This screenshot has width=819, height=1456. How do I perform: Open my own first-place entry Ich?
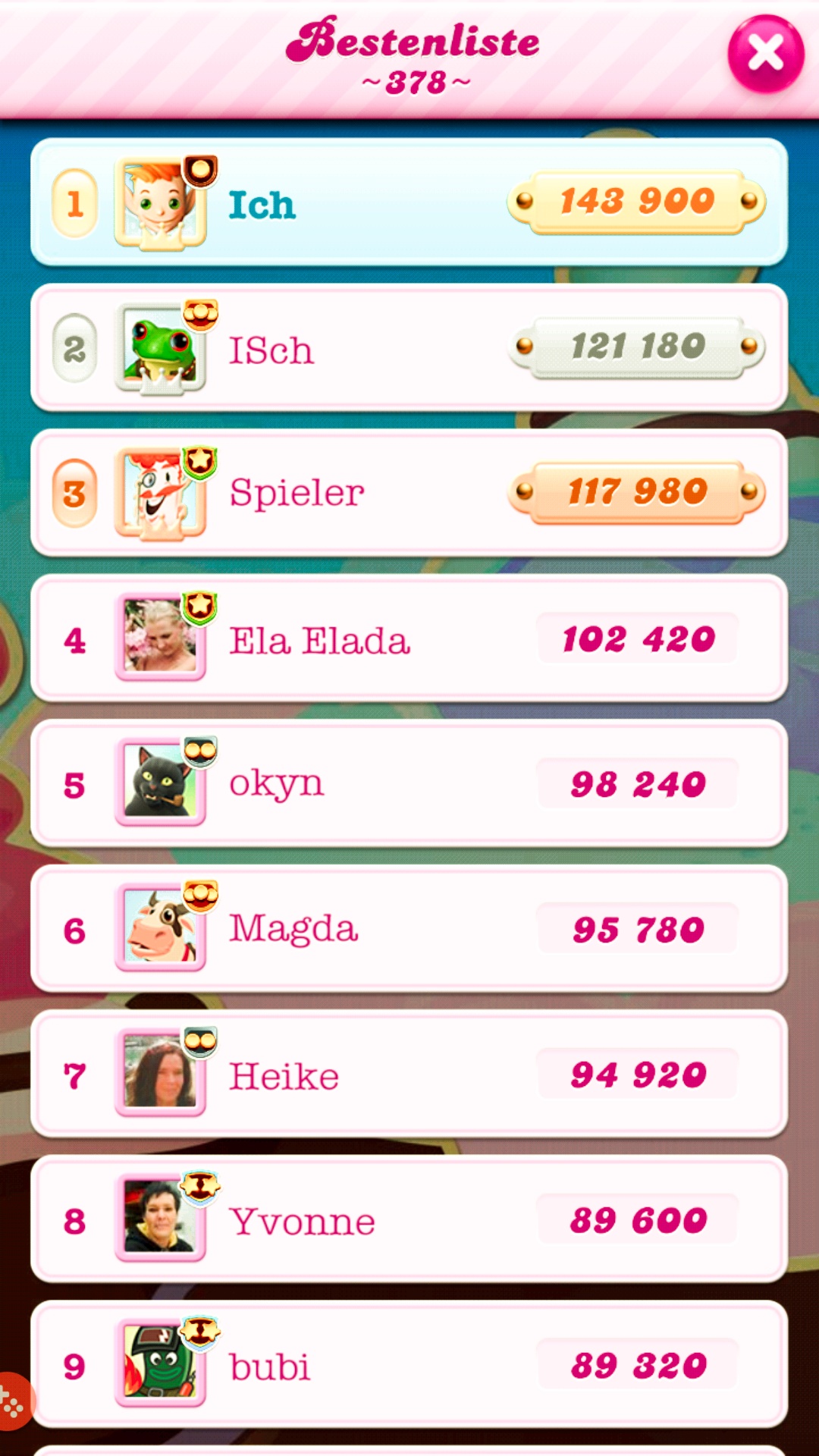(409, 202)
